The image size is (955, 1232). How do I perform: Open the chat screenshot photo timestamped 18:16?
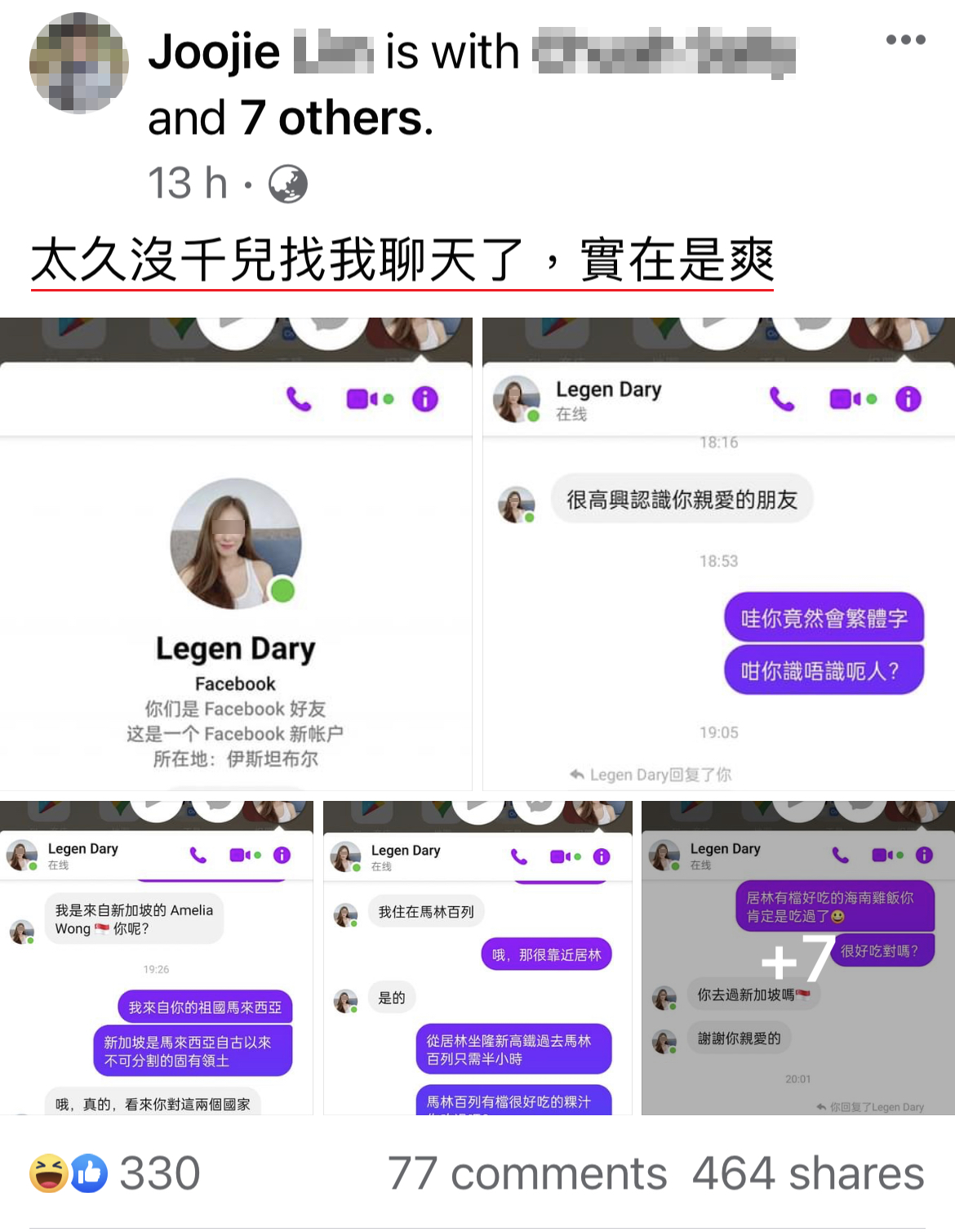(718, 554)
